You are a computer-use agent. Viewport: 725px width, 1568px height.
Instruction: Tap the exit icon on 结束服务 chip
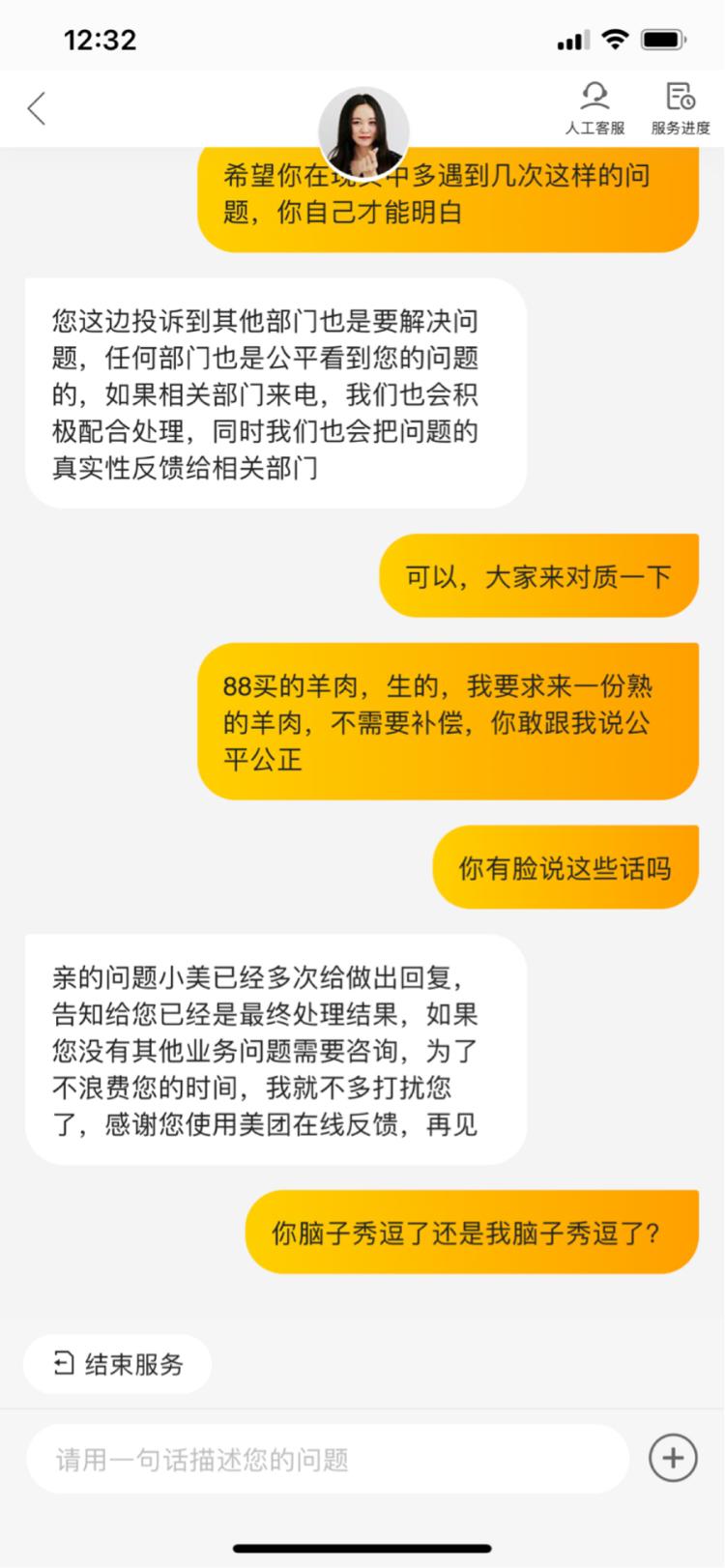[x=62, y=1364]
